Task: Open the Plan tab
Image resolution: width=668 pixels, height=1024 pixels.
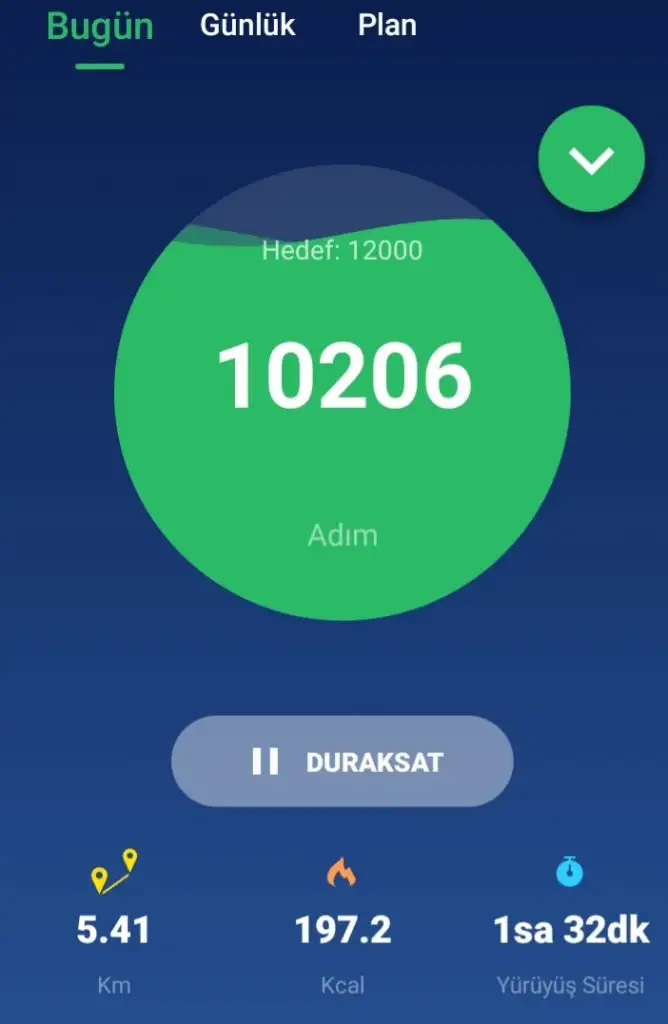Action: point(387,26)
